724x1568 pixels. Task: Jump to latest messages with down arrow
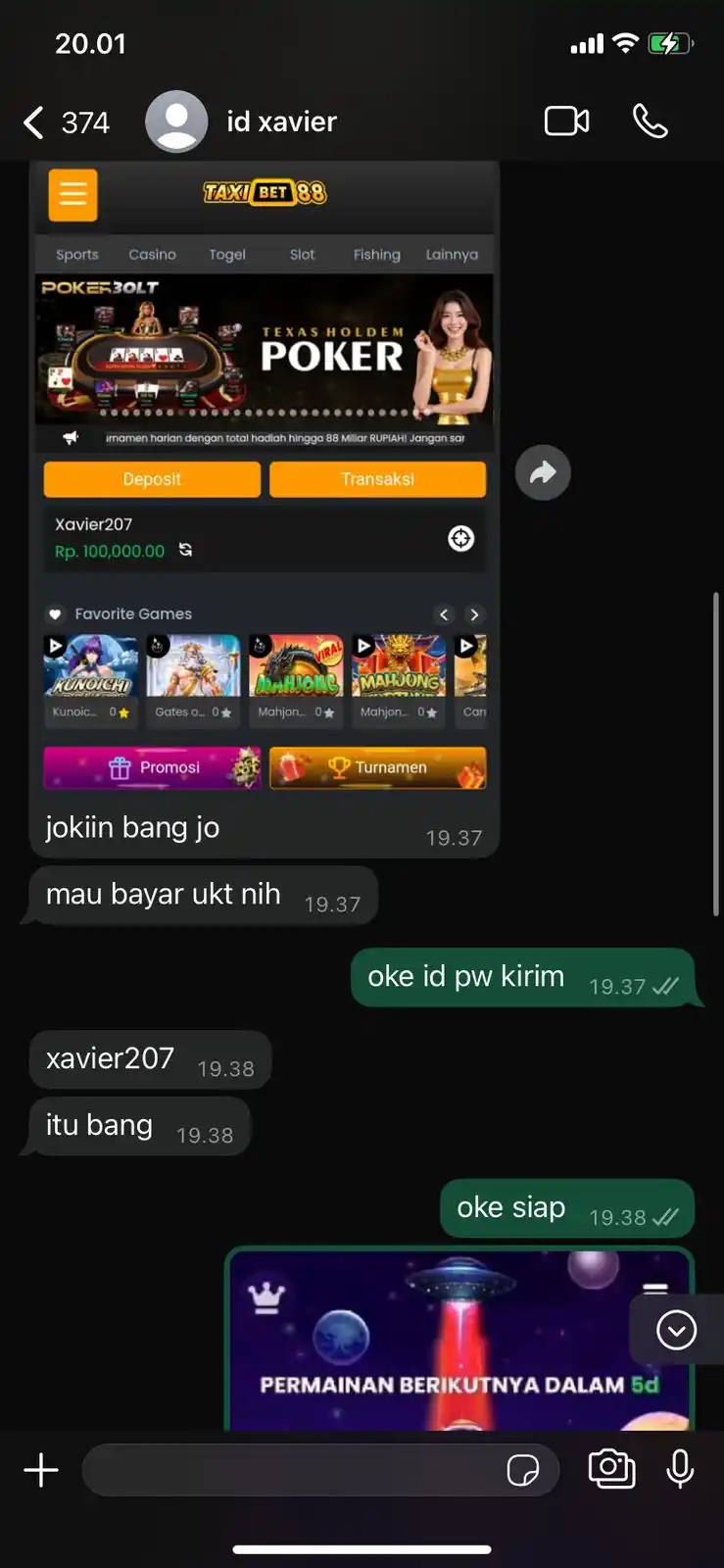pyautogui.click(x=676, y=1330)
